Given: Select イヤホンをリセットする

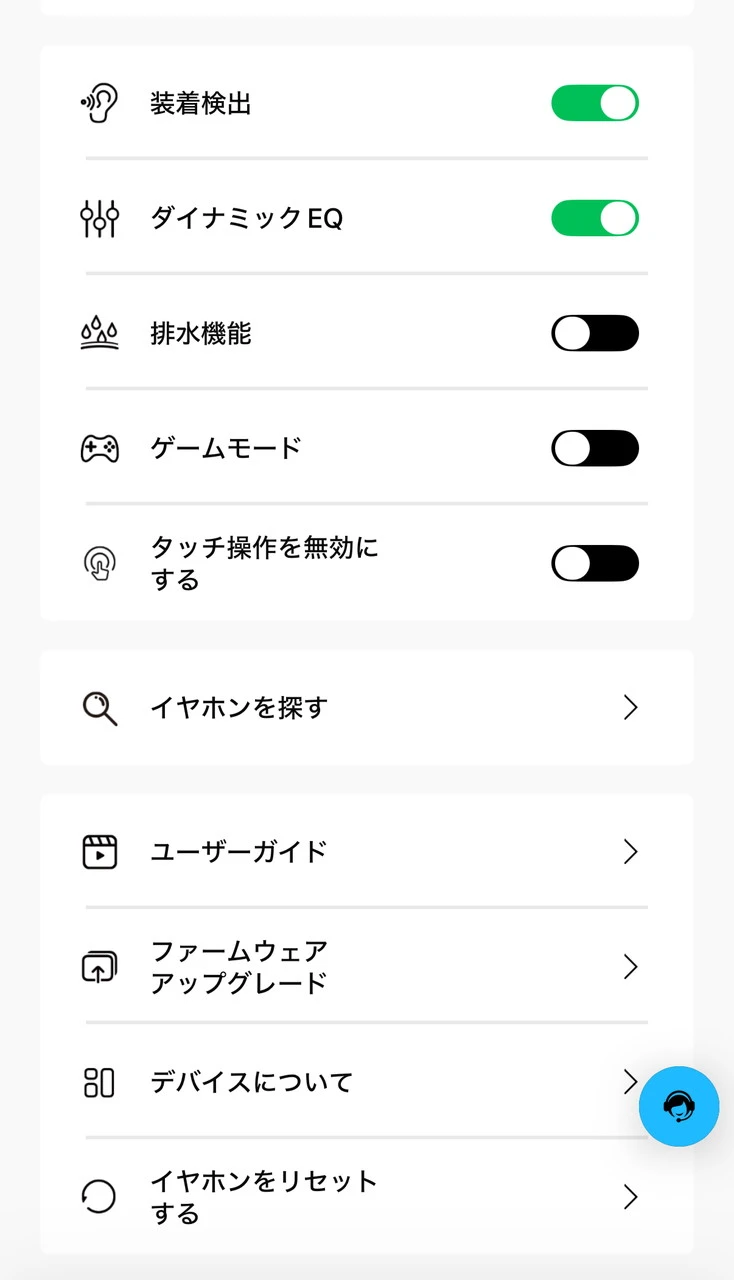Looking at the screenshot, I should [366, 1197].
